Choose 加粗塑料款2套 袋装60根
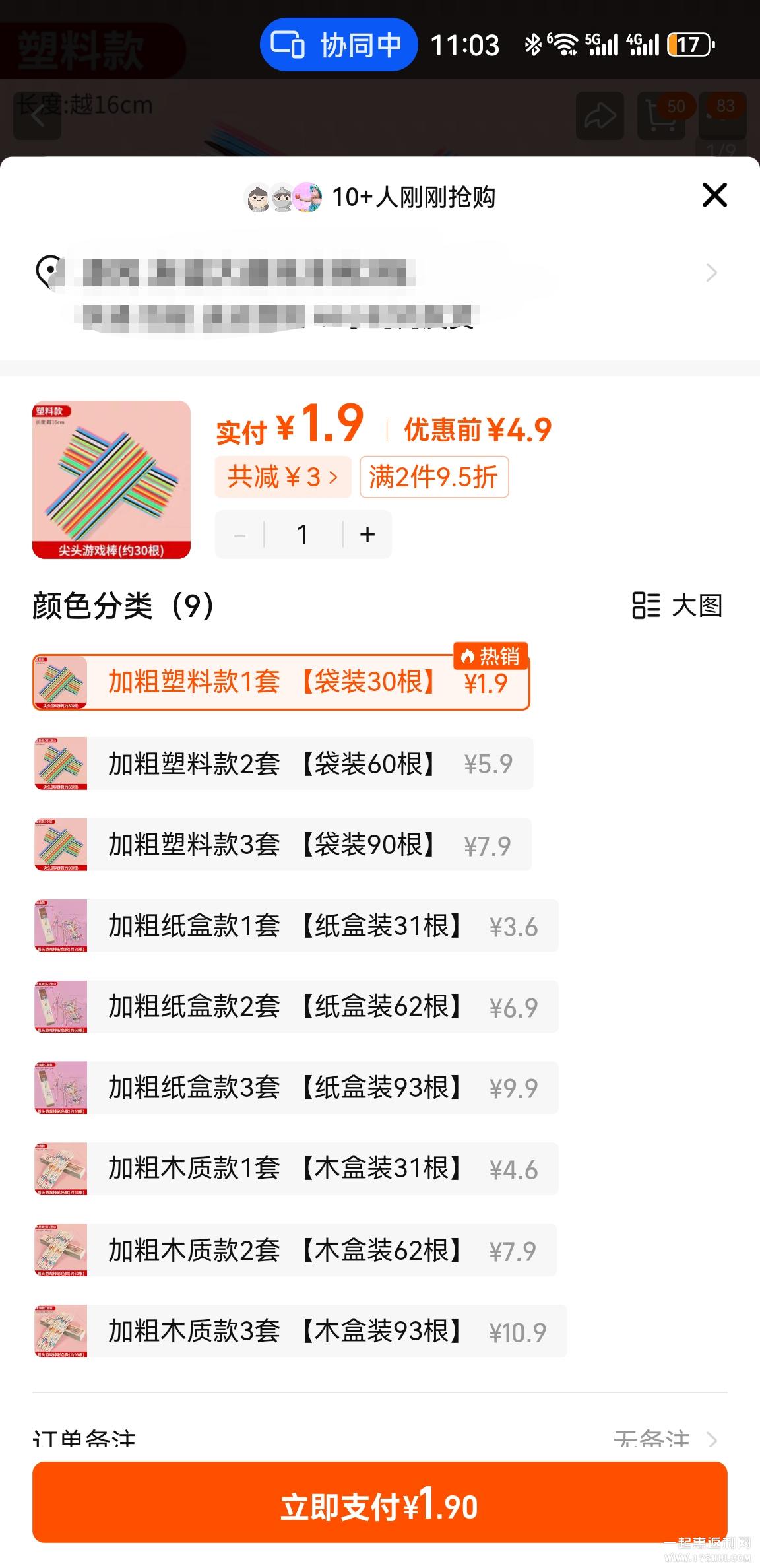Viewport: 760px width, 1568px height. 282,764
